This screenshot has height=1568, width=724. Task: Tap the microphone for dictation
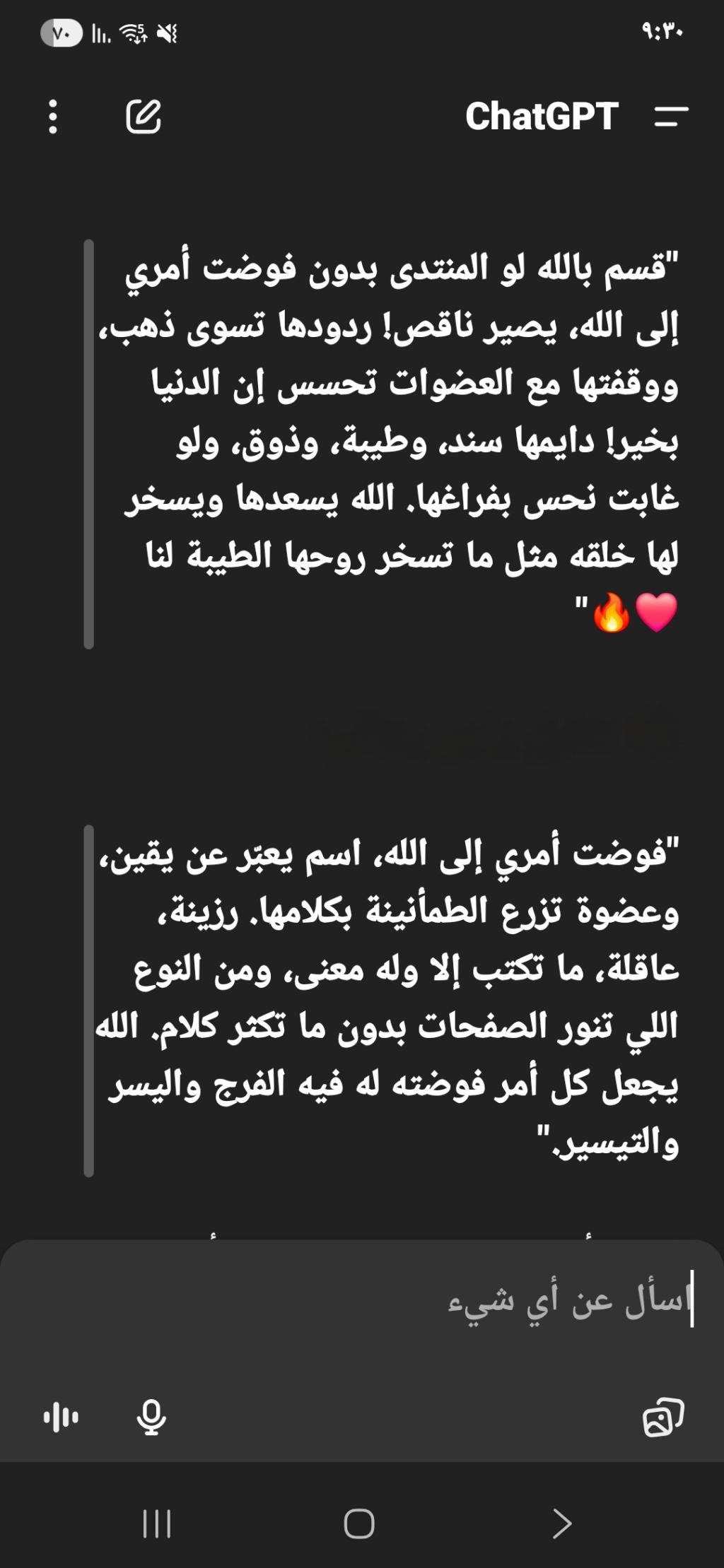[x=151, y=1417]
